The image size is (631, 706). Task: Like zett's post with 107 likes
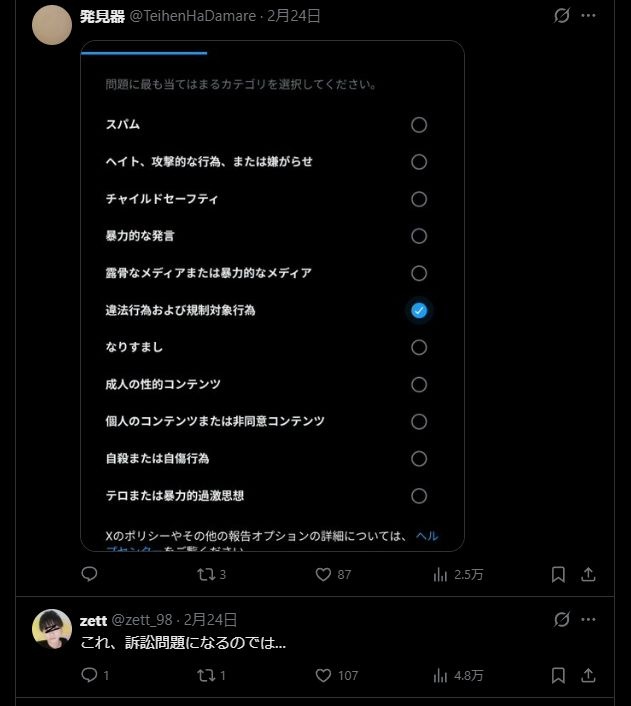pos(323,676)
